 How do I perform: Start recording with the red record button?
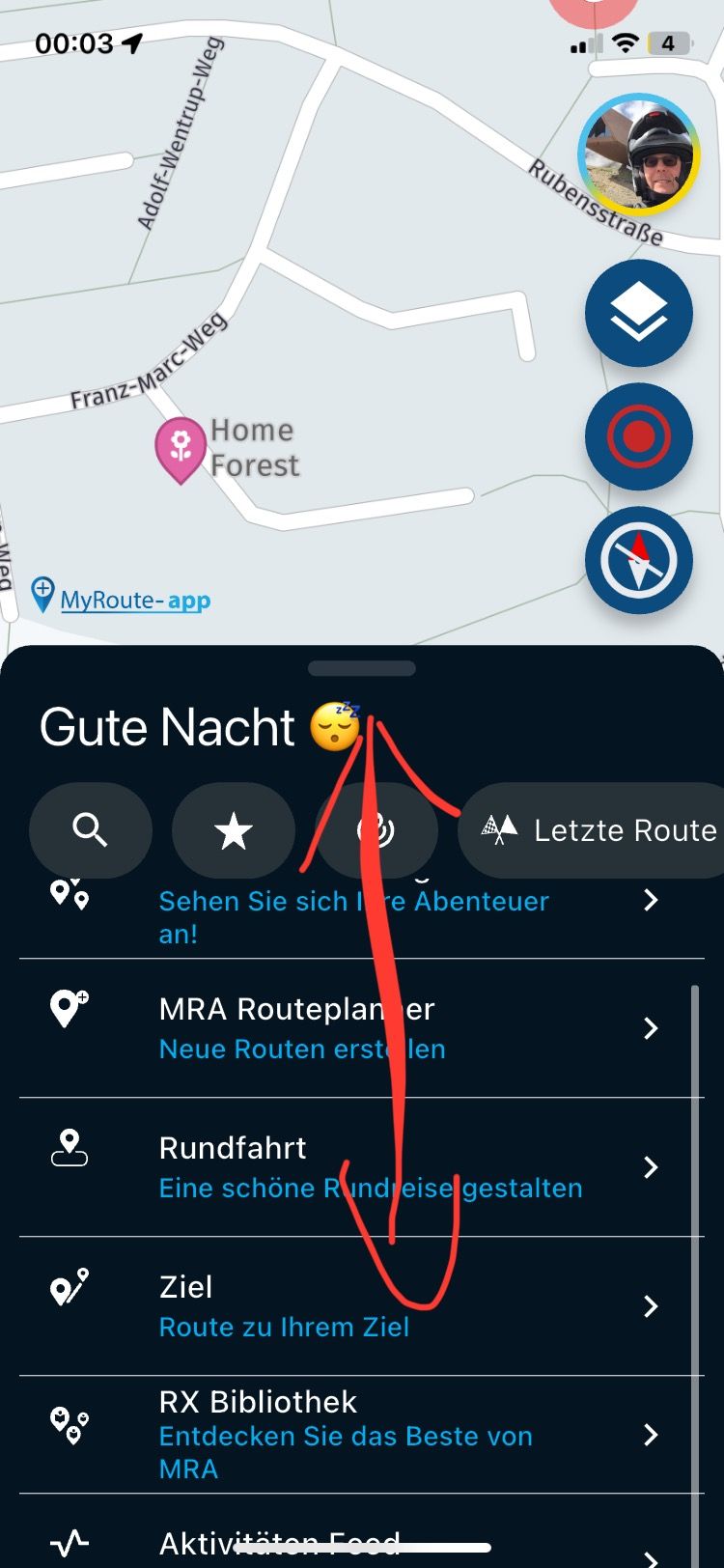click(x=638, y=436)
